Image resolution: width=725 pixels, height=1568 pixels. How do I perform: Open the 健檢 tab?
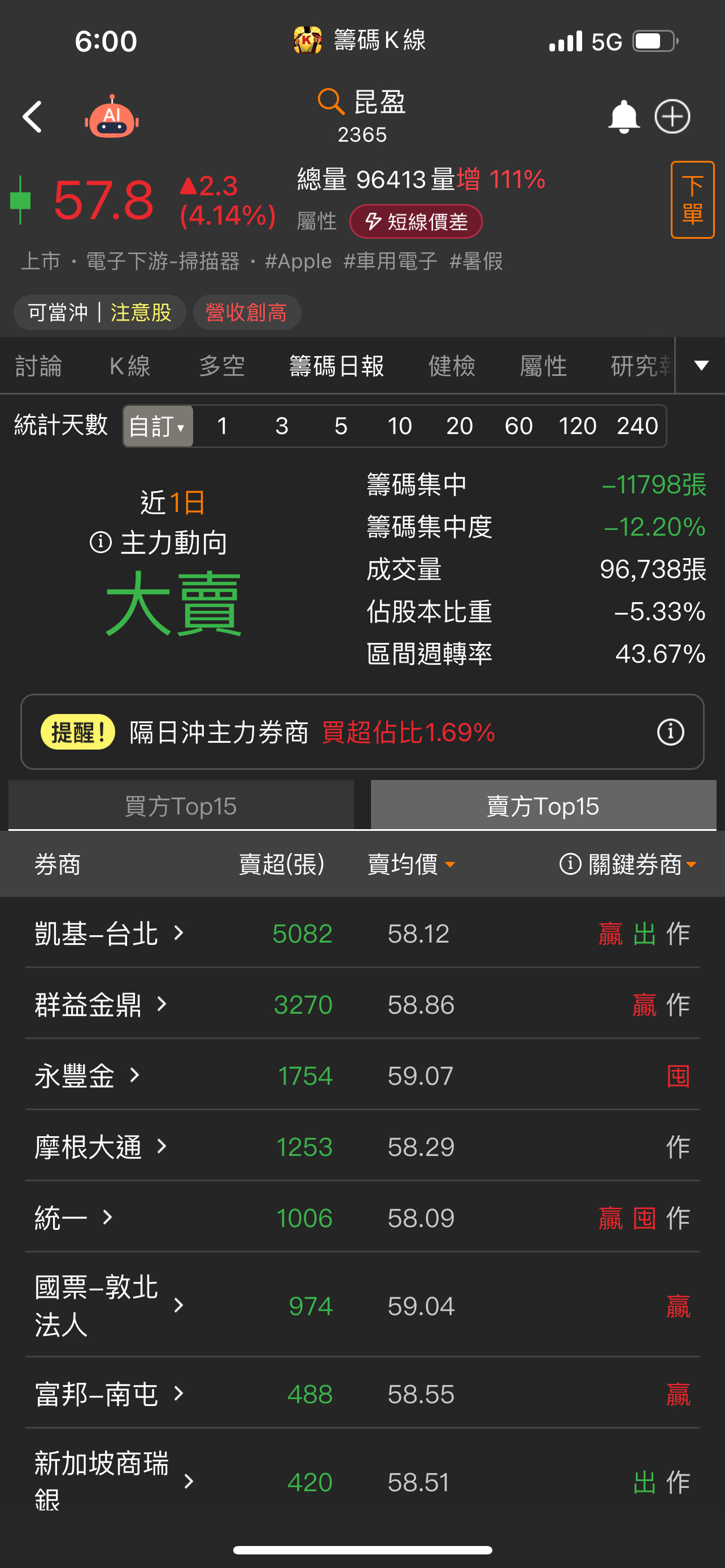[x=452, y=366]
